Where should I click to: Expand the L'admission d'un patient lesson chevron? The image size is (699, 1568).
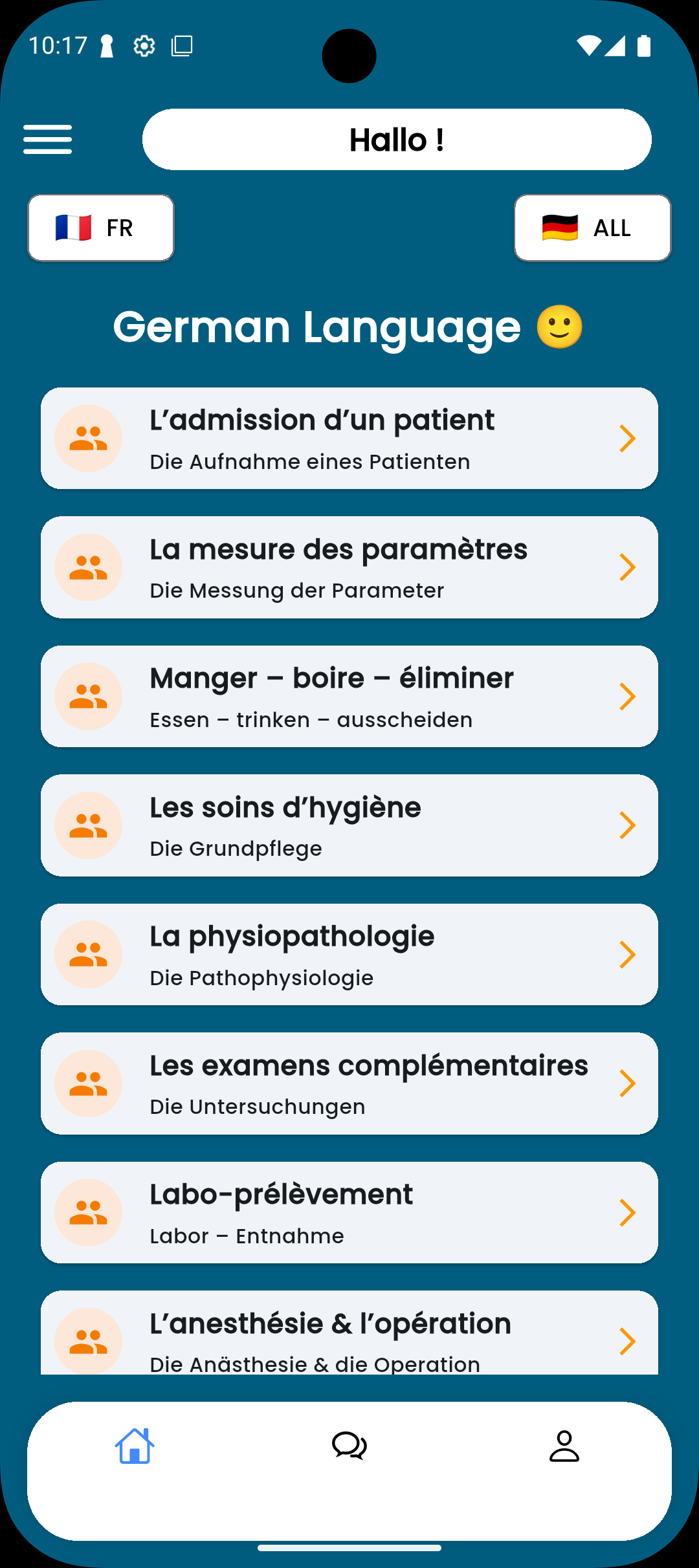627,438
